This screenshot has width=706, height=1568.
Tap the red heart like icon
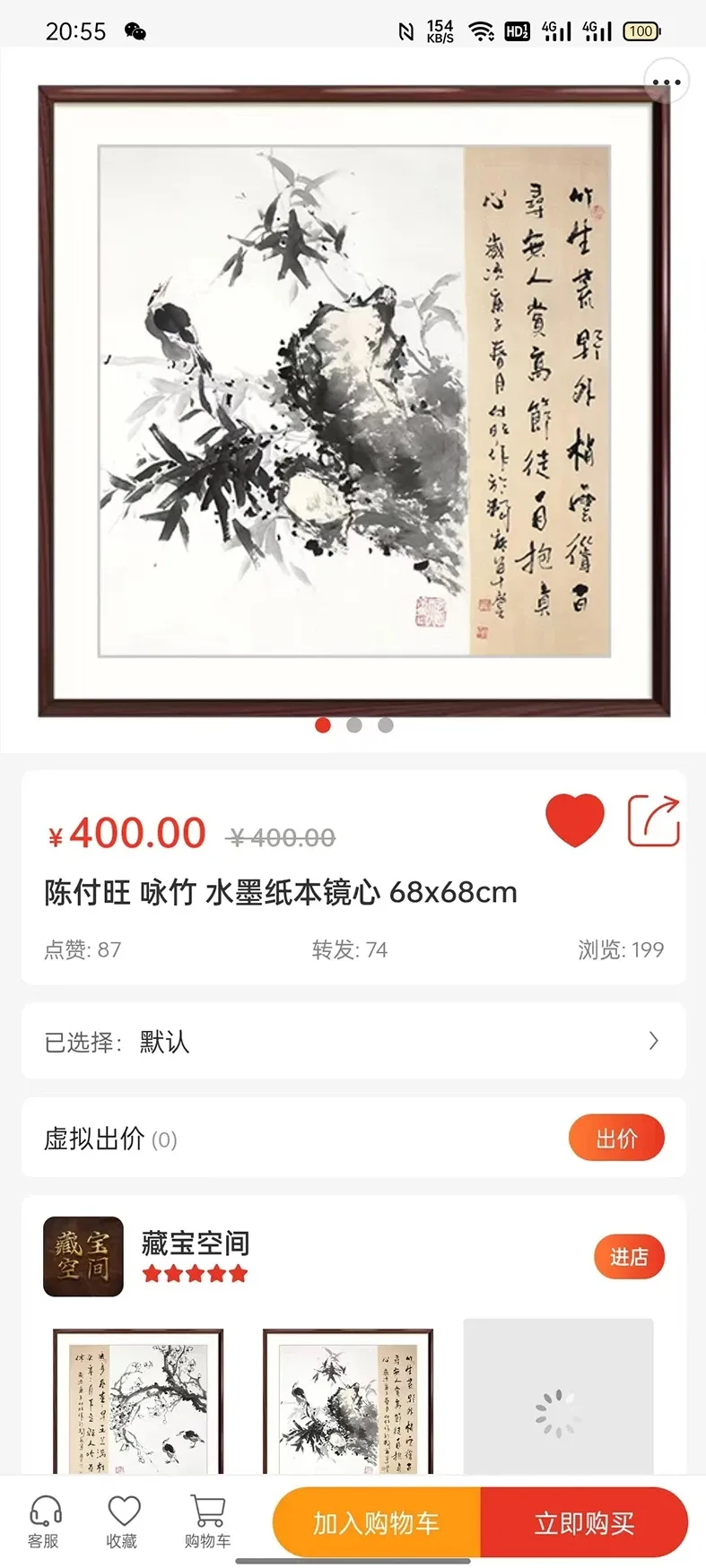tap(574, 819)
